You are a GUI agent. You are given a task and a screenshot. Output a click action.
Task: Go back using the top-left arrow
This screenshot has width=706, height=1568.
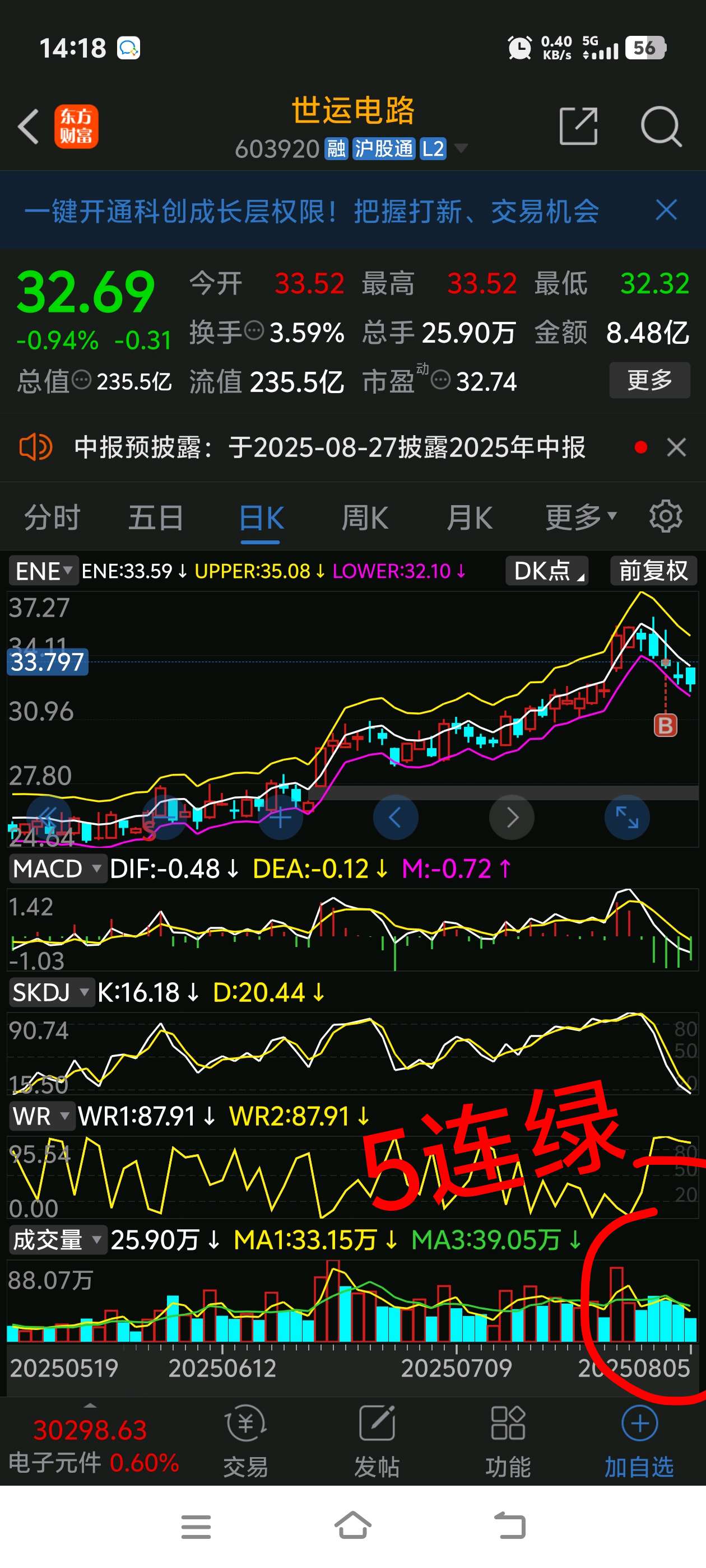point(29,127)
